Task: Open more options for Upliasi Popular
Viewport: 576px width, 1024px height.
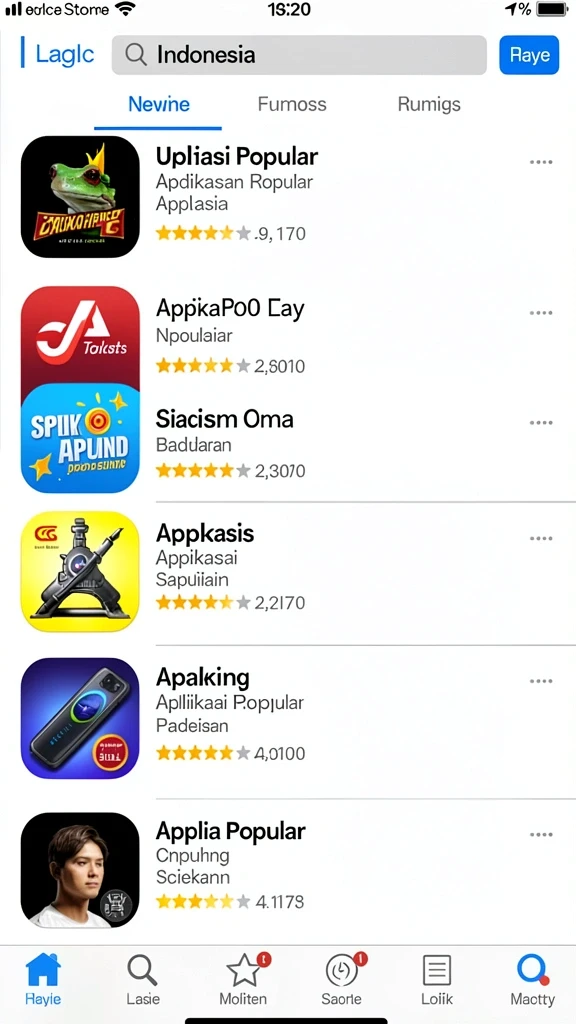Action: pyautogui.click(x=541, y=162)
